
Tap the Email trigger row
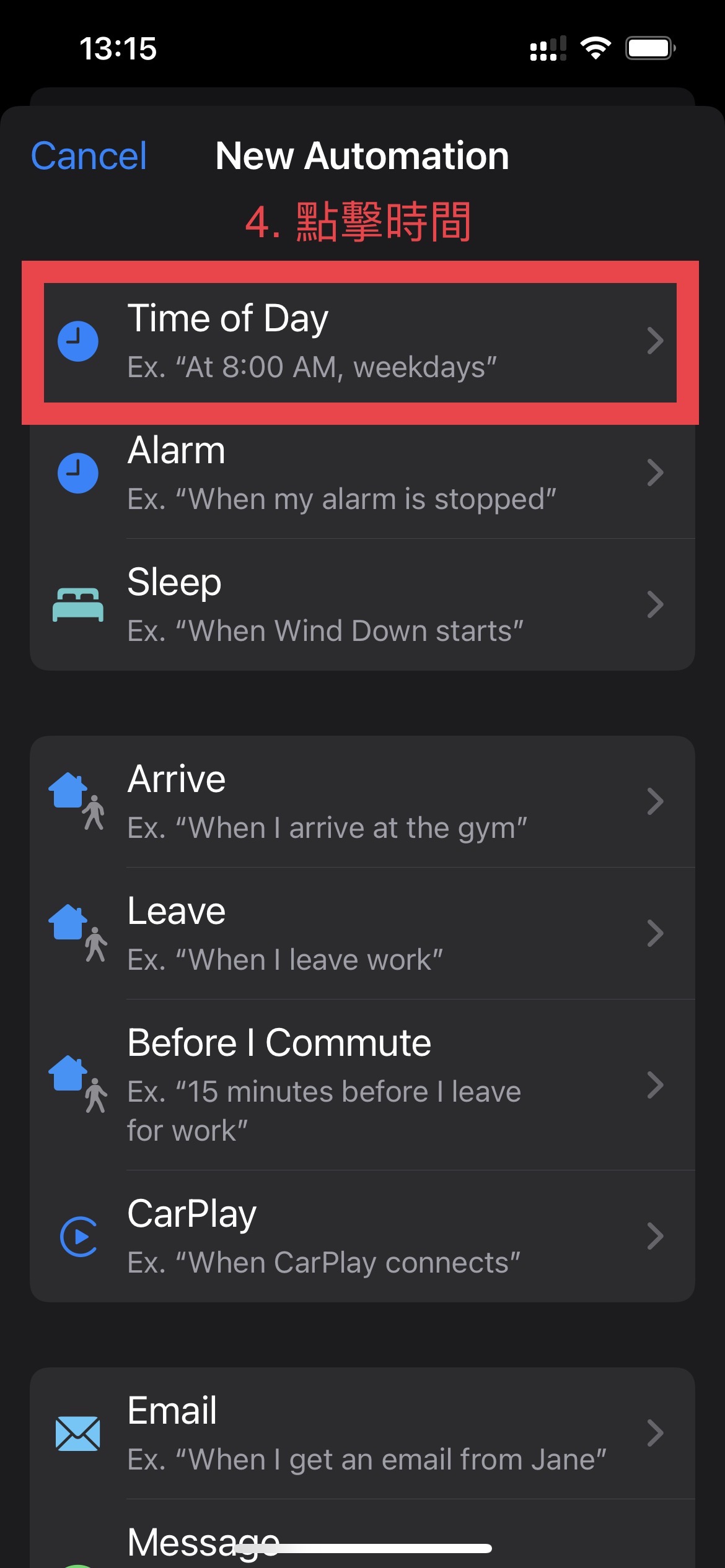[362, 1433]
